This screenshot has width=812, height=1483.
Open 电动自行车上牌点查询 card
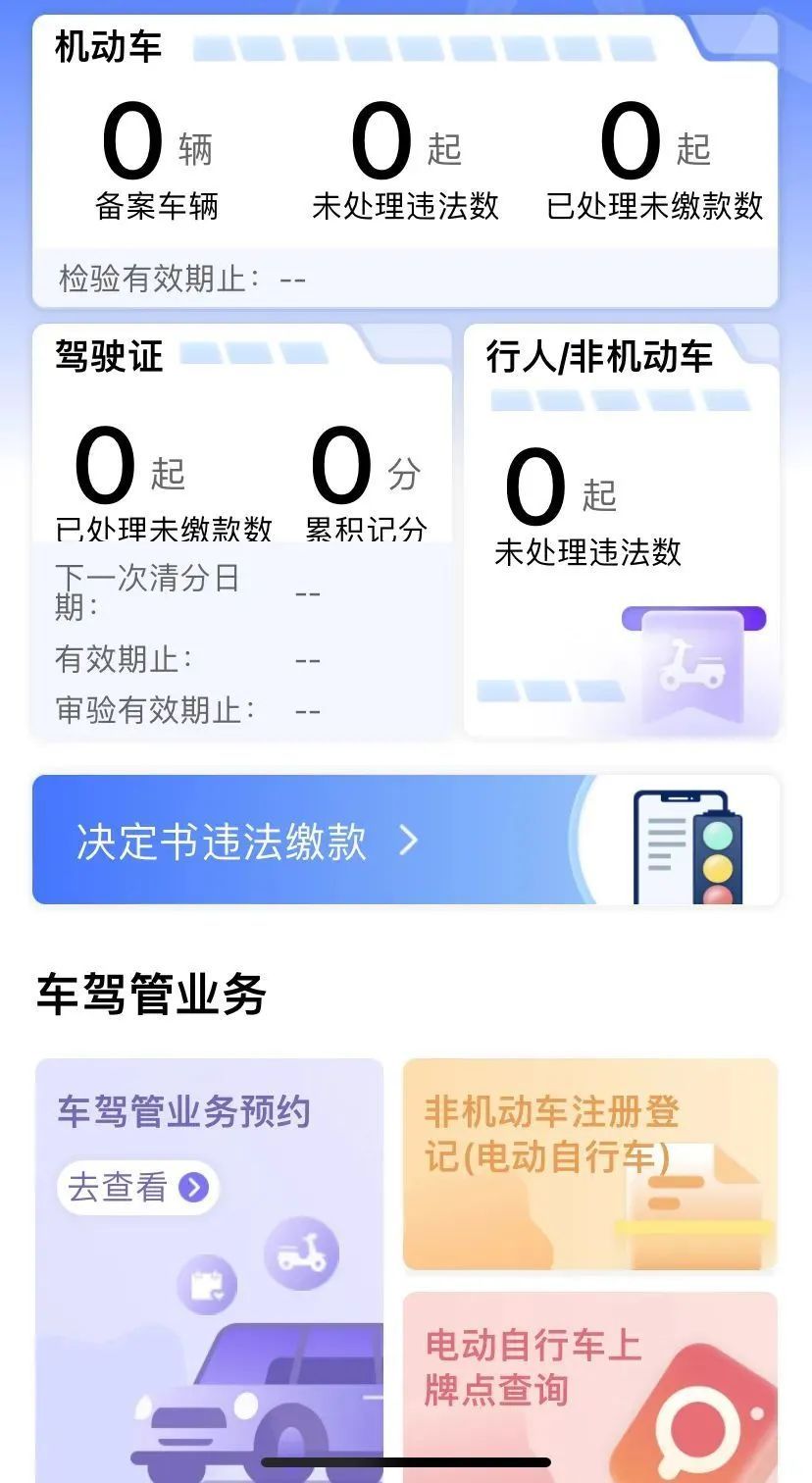(x=589, y=1385)
